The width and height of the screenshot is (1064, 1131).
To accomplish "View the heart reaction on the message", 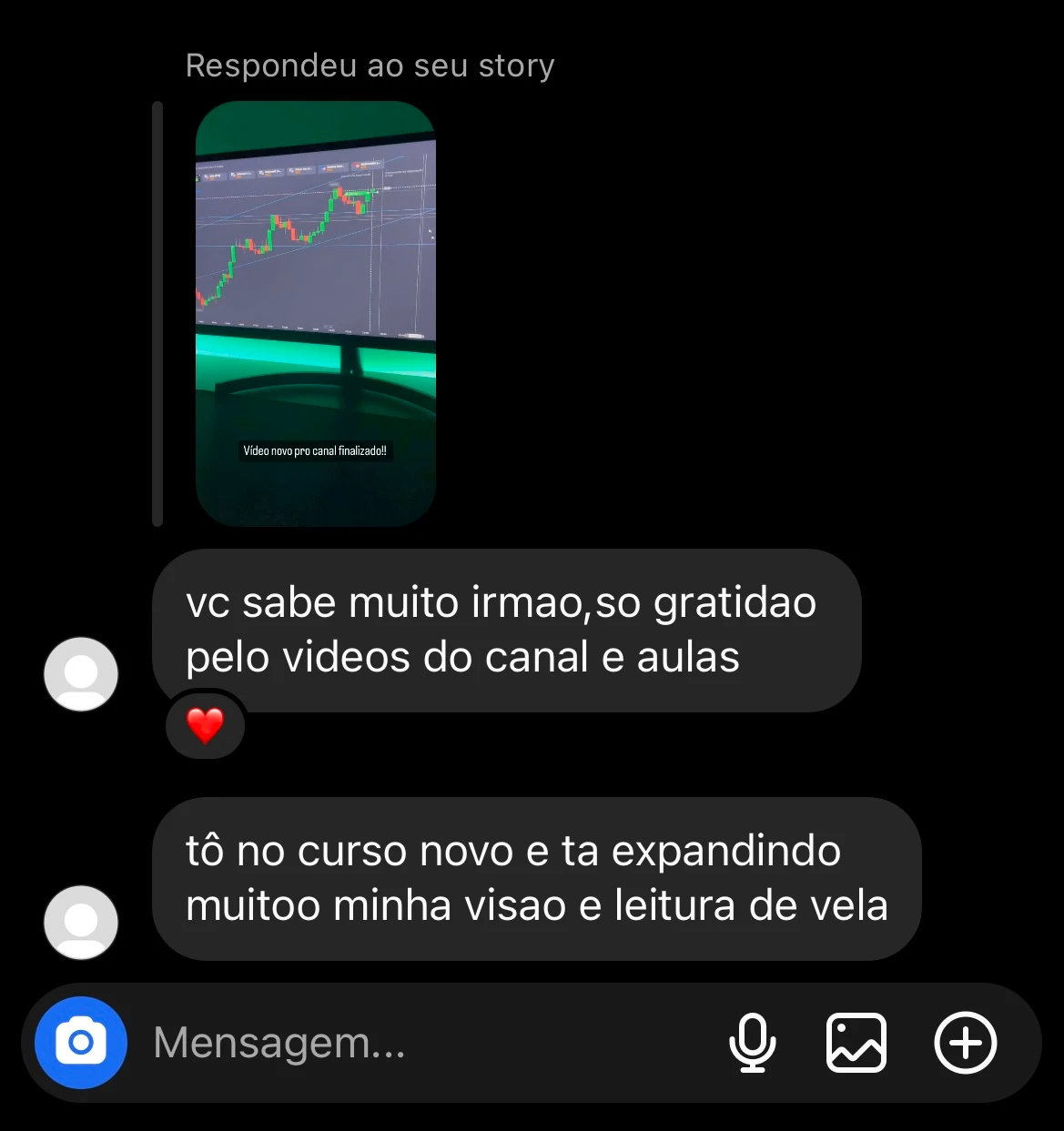I will [x=205, y=726].
